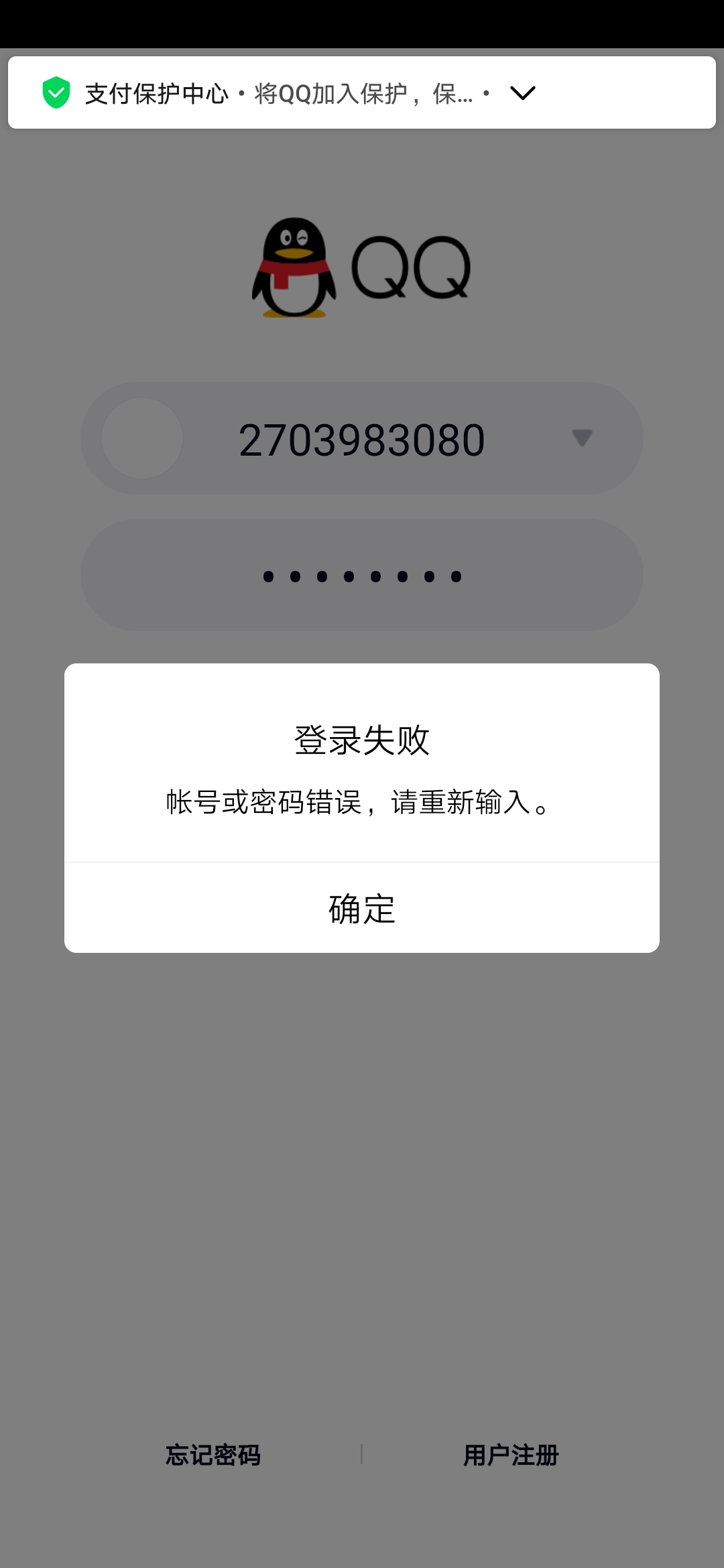Tap the circular account avatar placeholder
724x1568 pixels.
point(143,437)
